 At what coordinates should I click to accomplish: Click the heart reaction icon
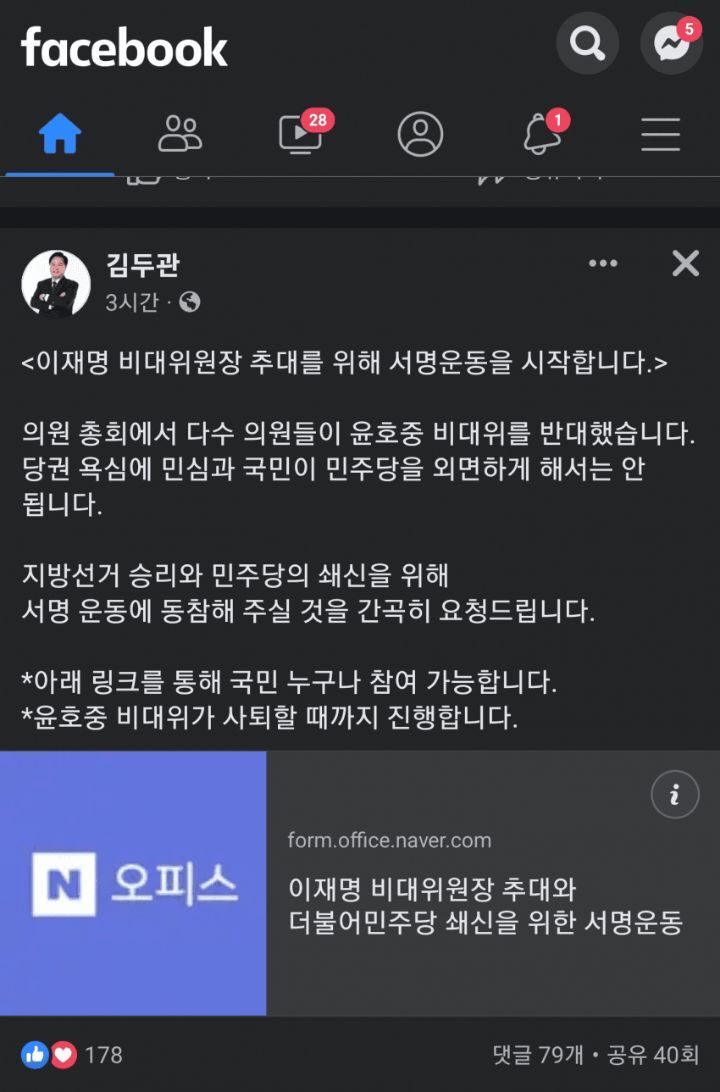[62, 1053]
